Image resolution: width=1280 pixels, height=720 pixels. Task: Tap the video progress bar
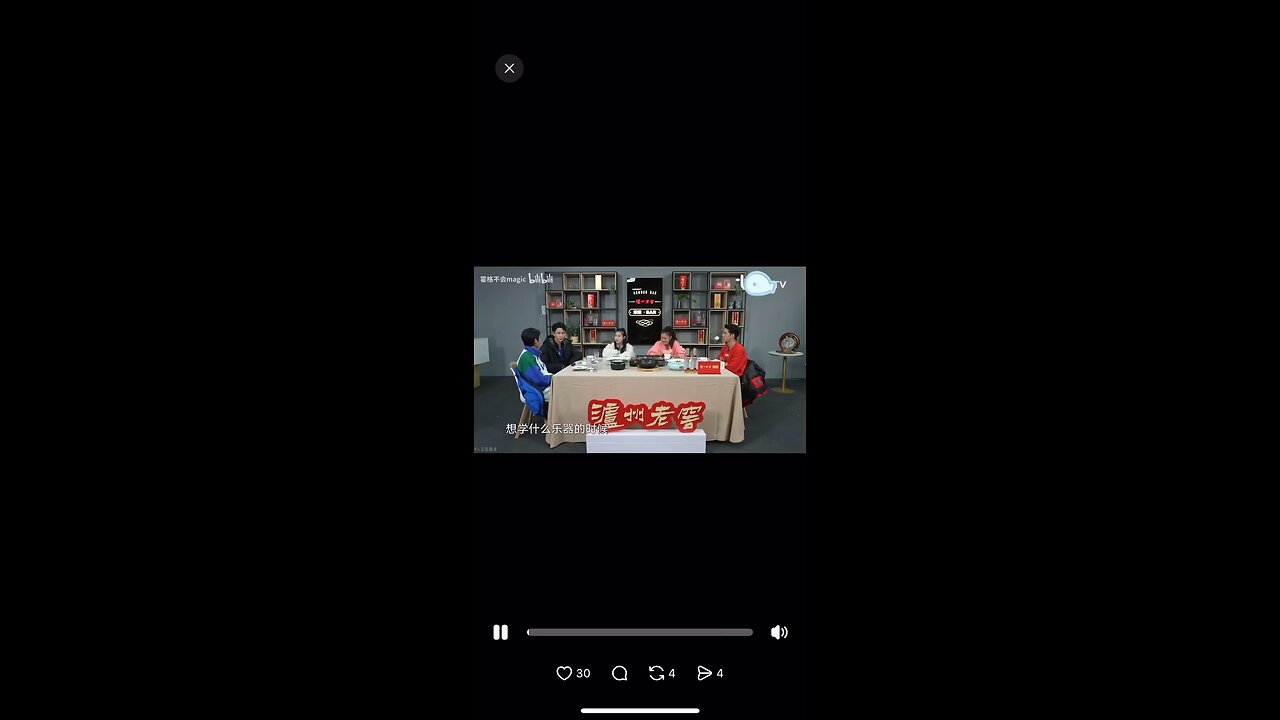pyautogui.click(x=640, y=632)
